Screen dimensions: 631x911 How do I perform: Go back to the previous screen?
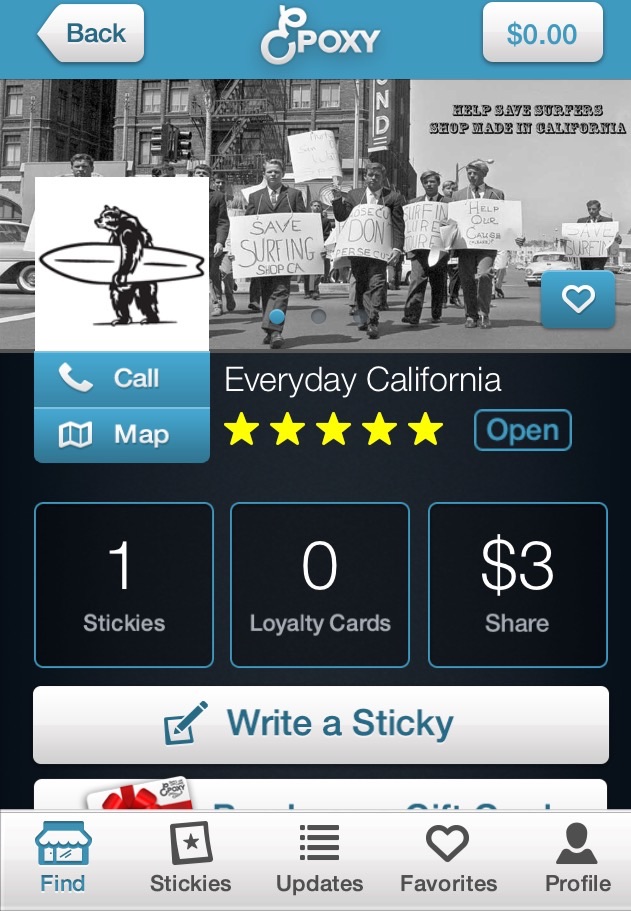pos(92,34)
